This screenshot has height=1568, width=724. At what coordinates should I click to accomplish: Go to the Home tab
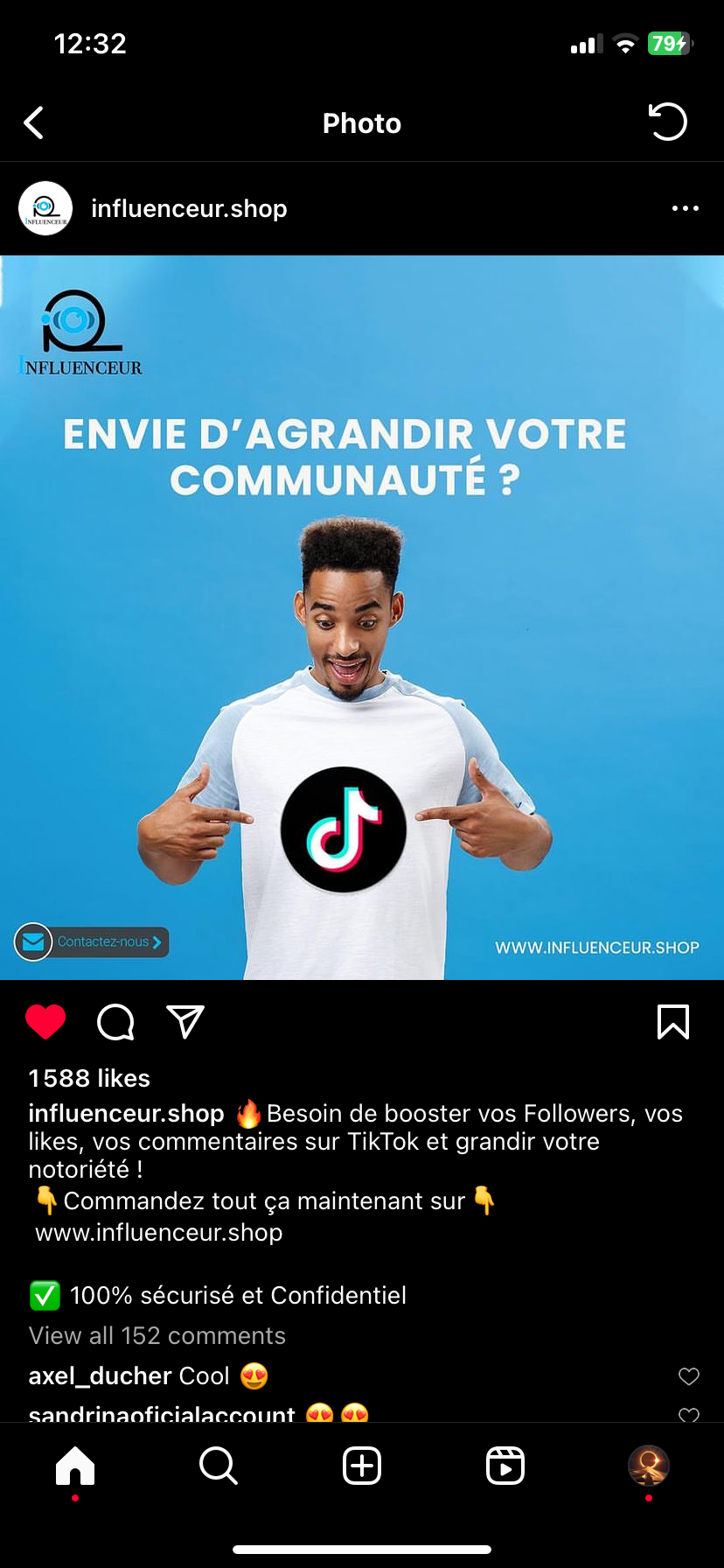tap(75, 1466)
